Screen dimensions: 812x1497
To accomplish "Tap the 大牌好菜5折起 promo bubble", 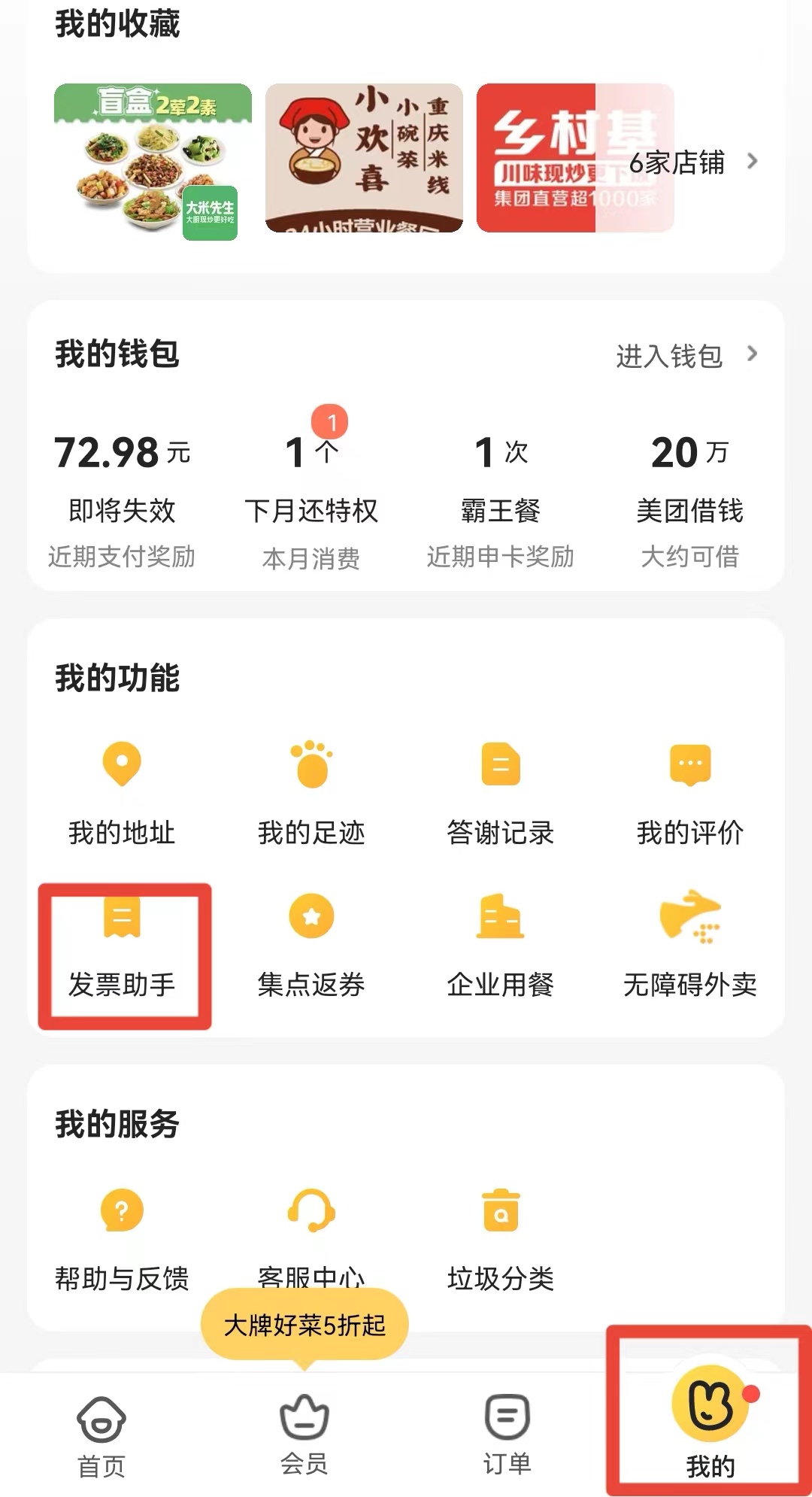I will (304, 1324).
